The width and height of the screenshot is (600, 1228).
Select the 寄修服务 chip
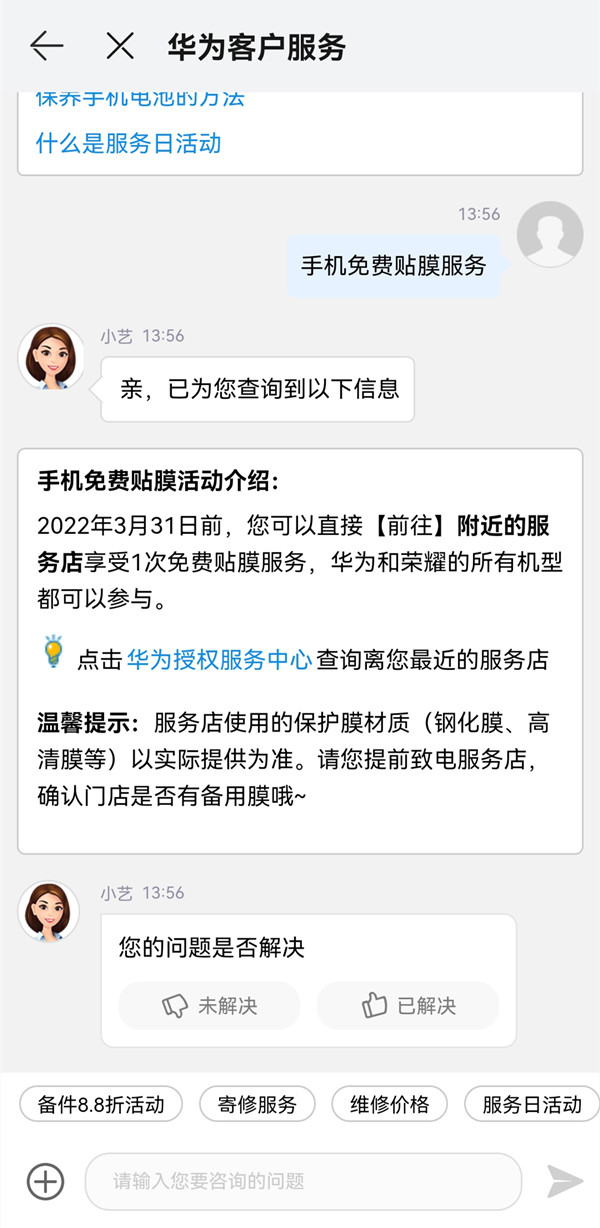(257, 1104)
